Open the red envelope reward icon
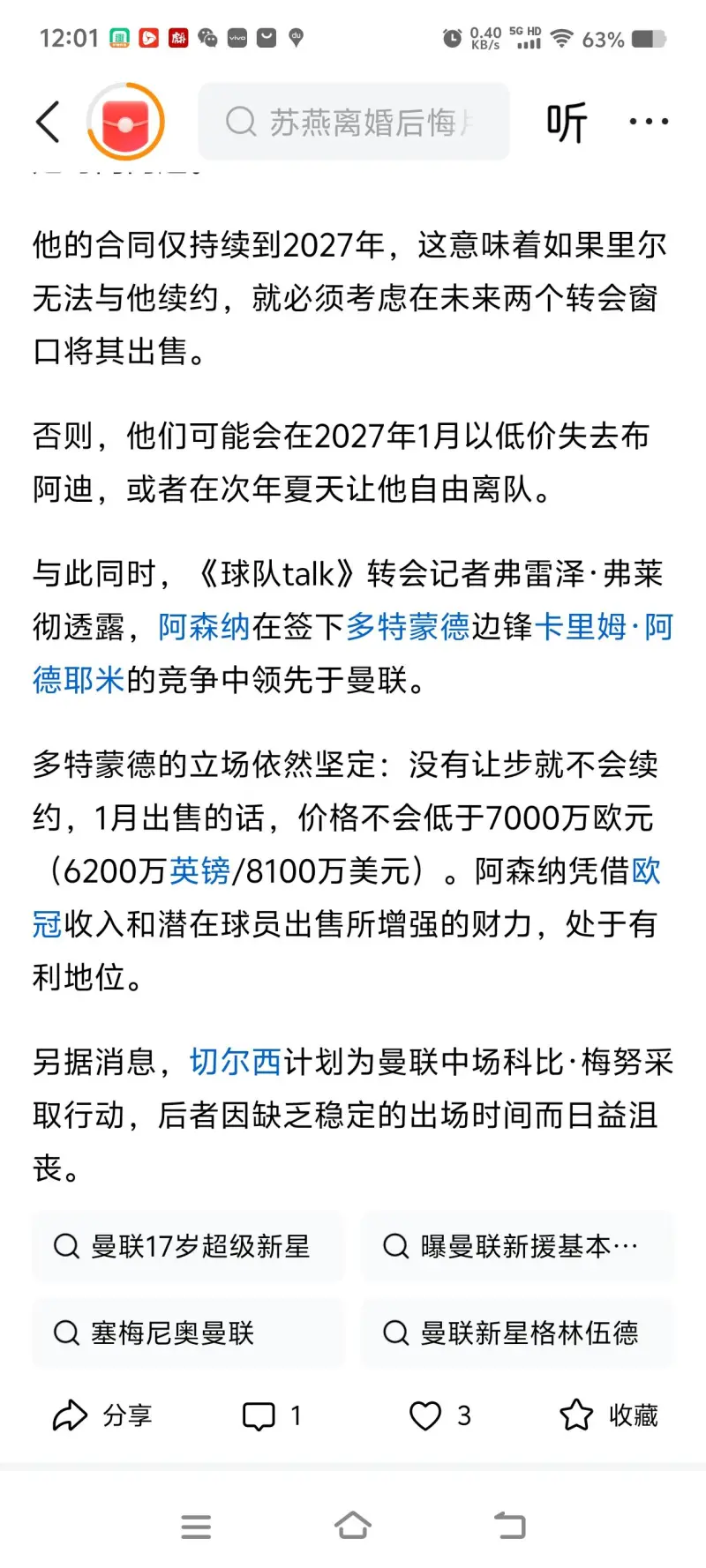The height and width of the screenshot is (1568, 706). pyautogui.click(x=125, y=123)
